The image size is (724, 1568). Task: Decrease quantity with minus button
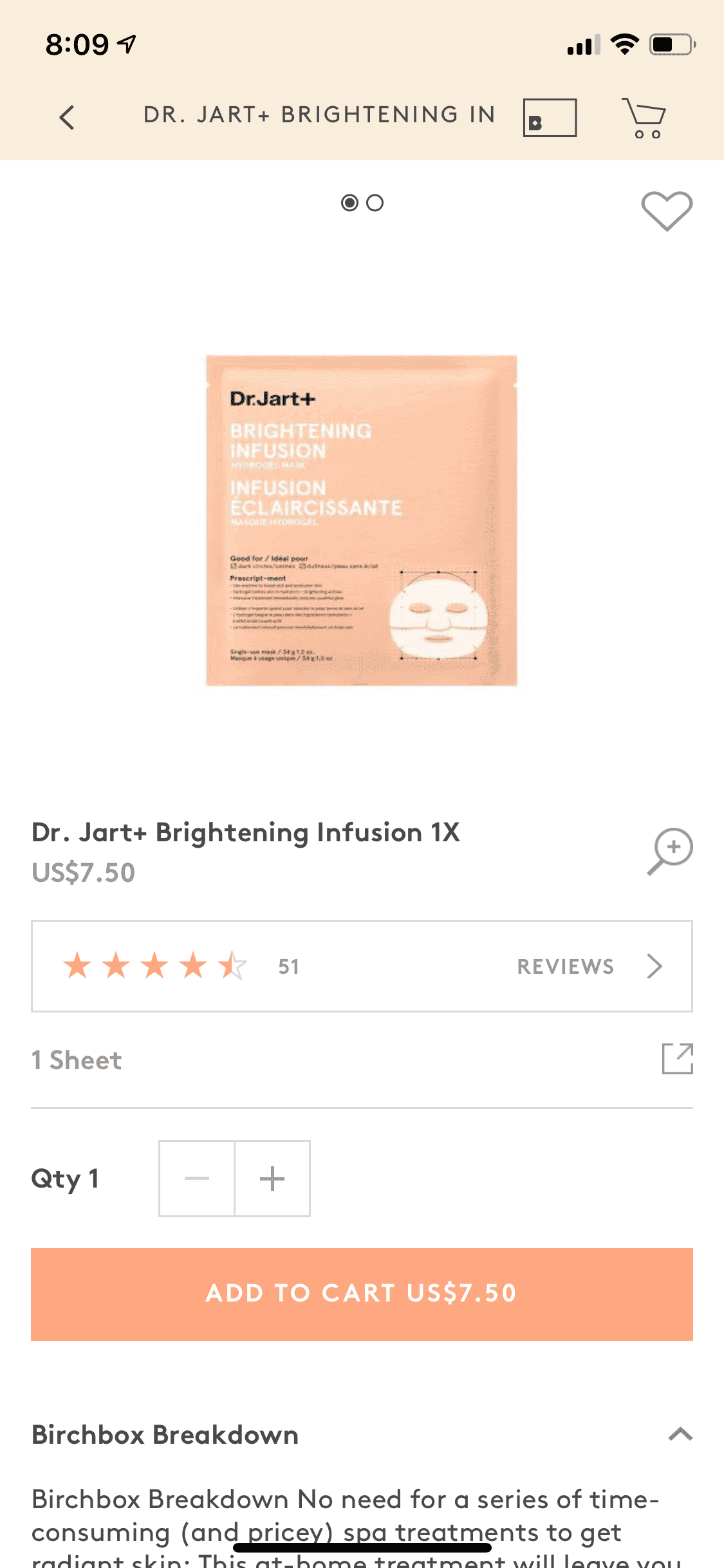pos(197,1178)
